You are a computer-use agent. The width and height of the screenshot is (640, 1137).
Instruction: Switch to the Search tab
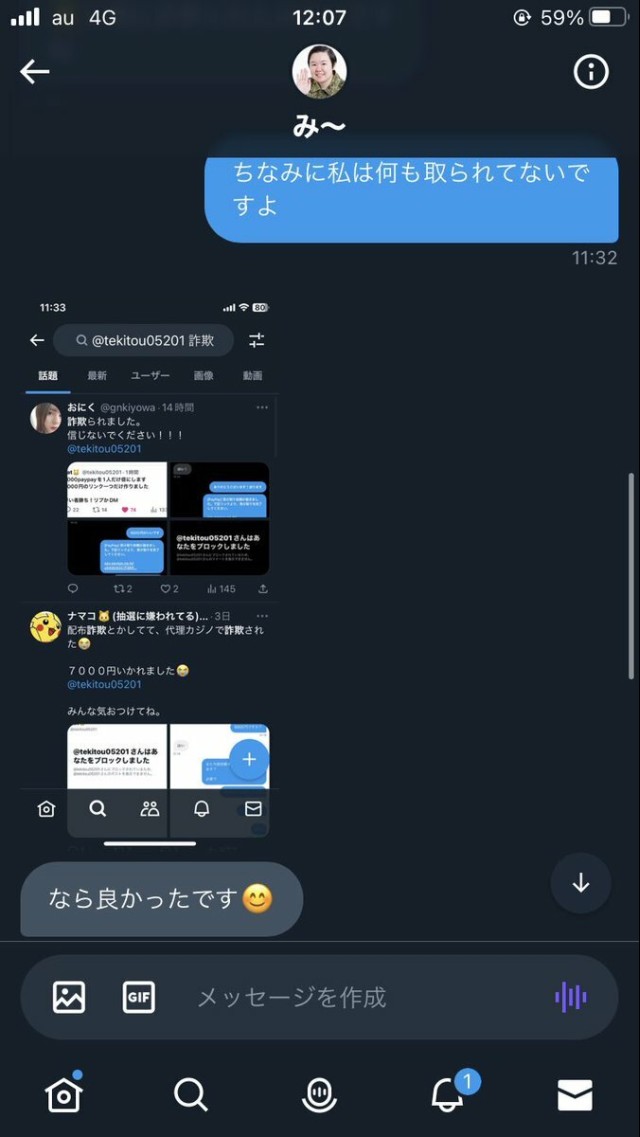point(190,1095)
